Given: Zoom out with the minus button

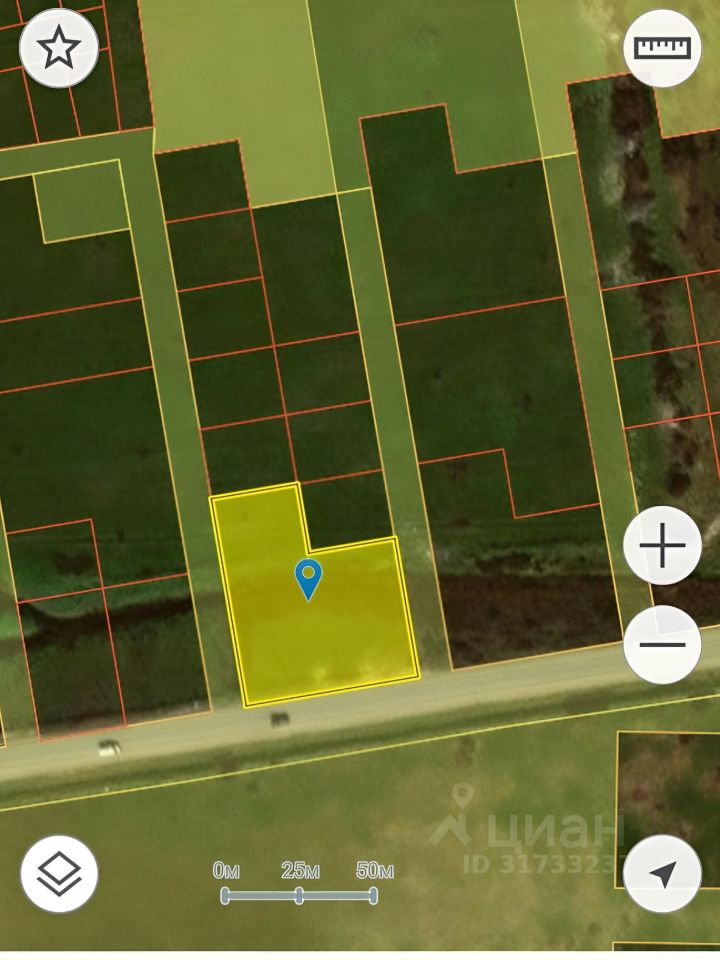Looking at the screenshot, I should [x=662, y=644].
